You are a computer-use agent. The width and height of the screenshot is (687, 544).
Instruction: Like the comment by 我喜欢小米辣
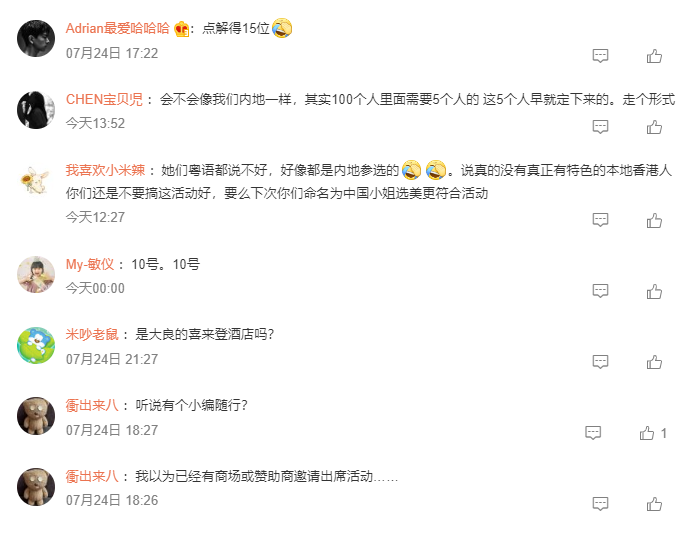[654, 220]
